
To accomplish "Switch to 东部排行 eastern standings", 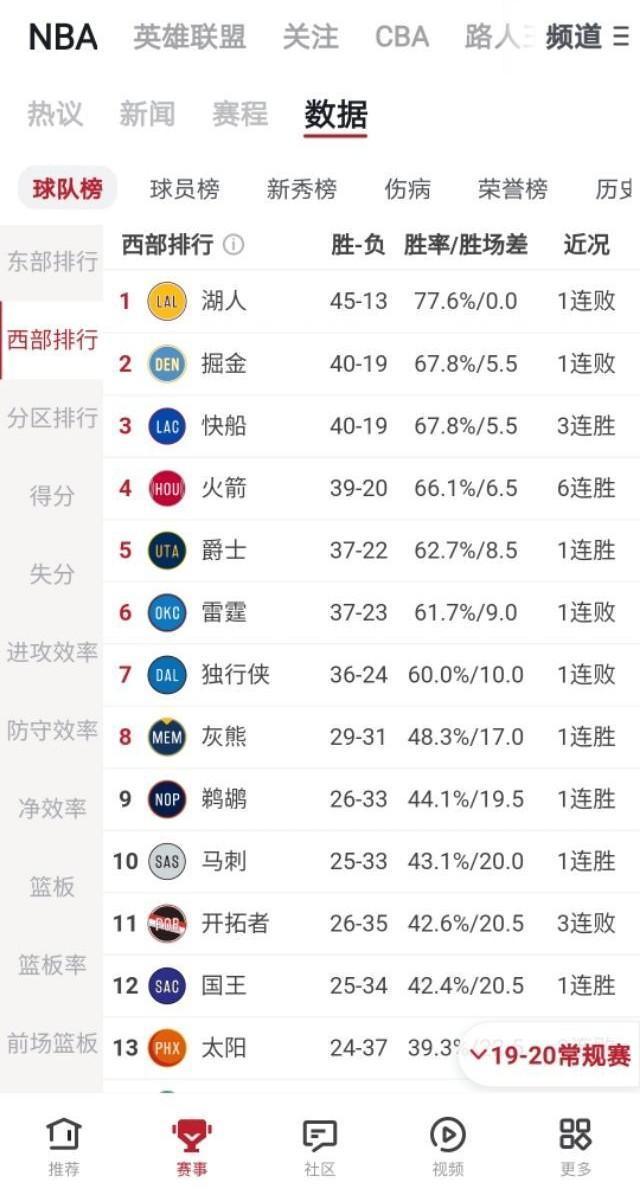I will click(52, 262).
